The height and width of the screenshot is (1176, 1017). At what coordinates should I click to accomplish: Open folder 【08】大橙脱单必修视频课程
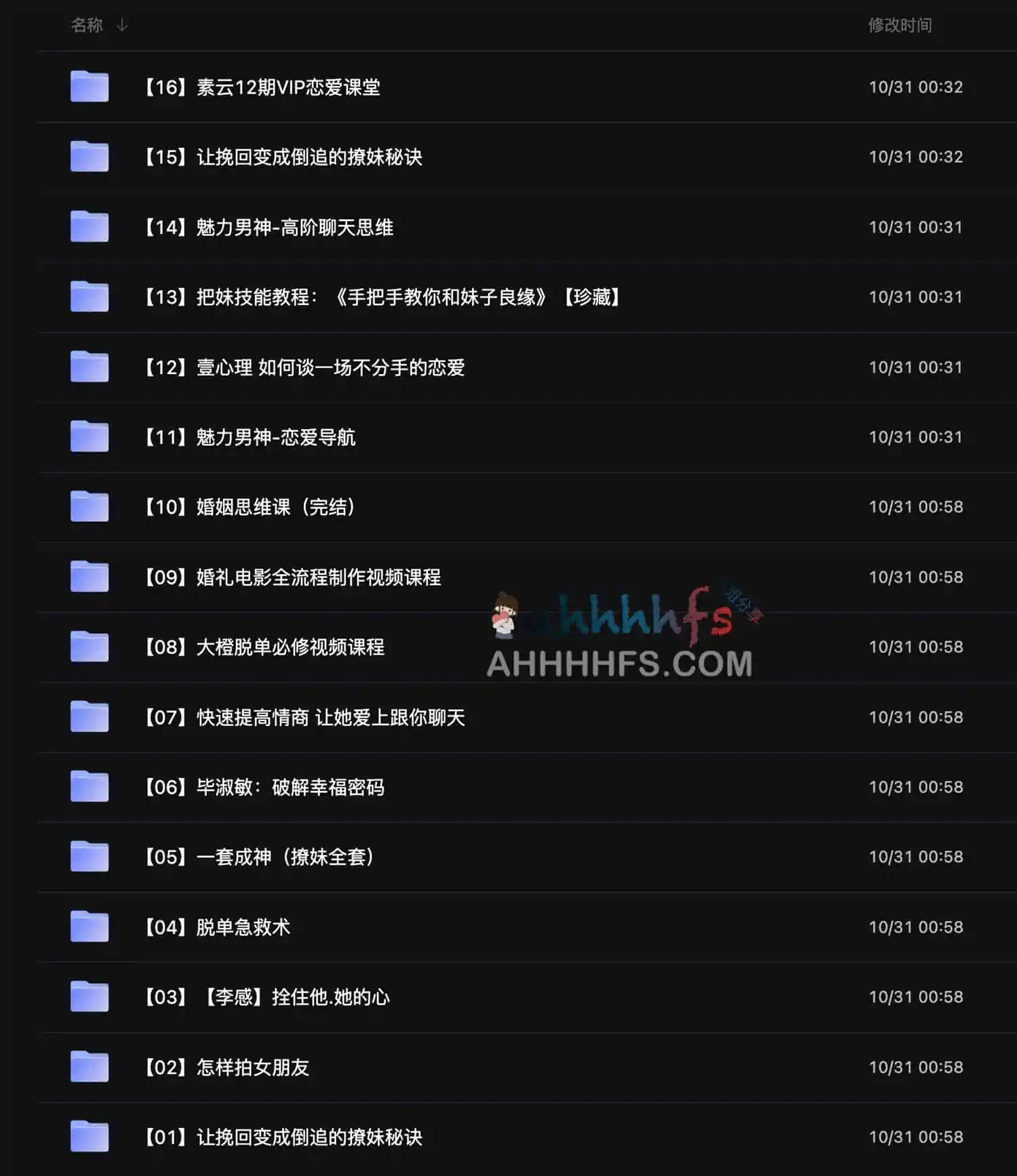click(x=264, y=647)
